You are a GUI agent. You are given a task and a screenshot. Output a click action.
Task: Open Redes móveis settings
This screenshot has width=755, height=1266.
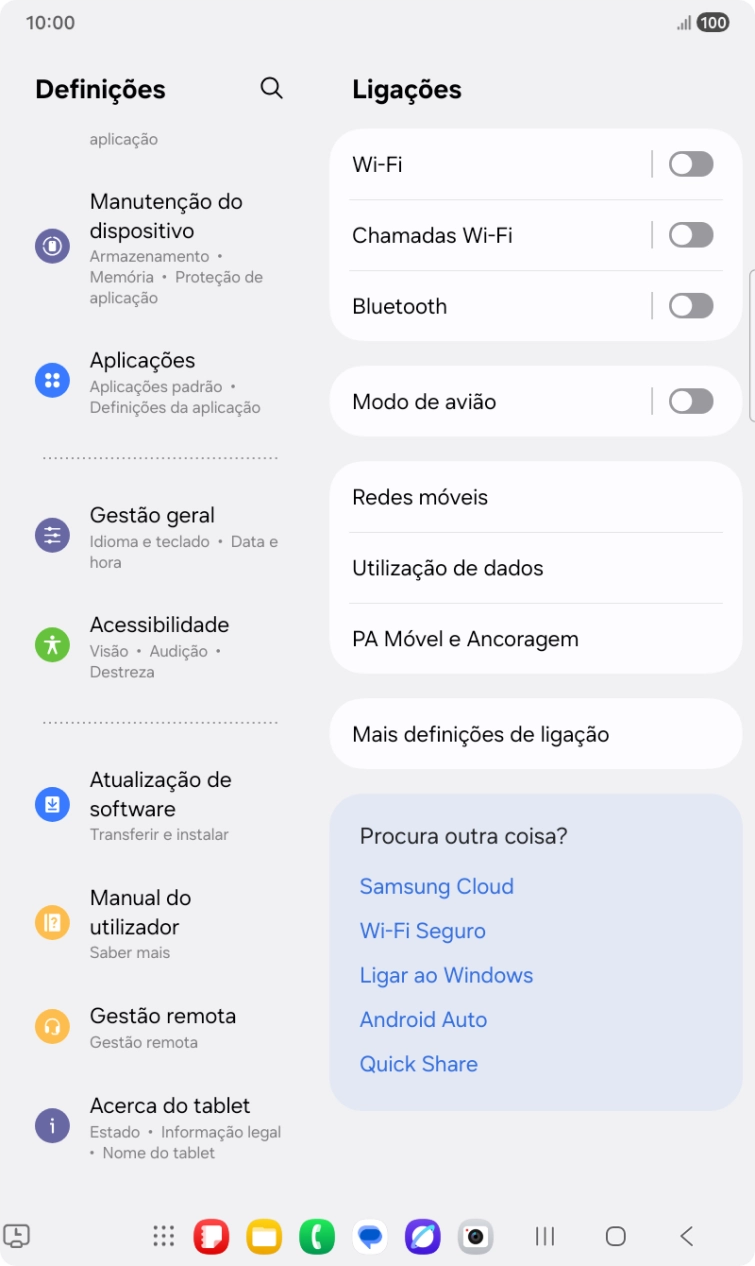(535, 497)
